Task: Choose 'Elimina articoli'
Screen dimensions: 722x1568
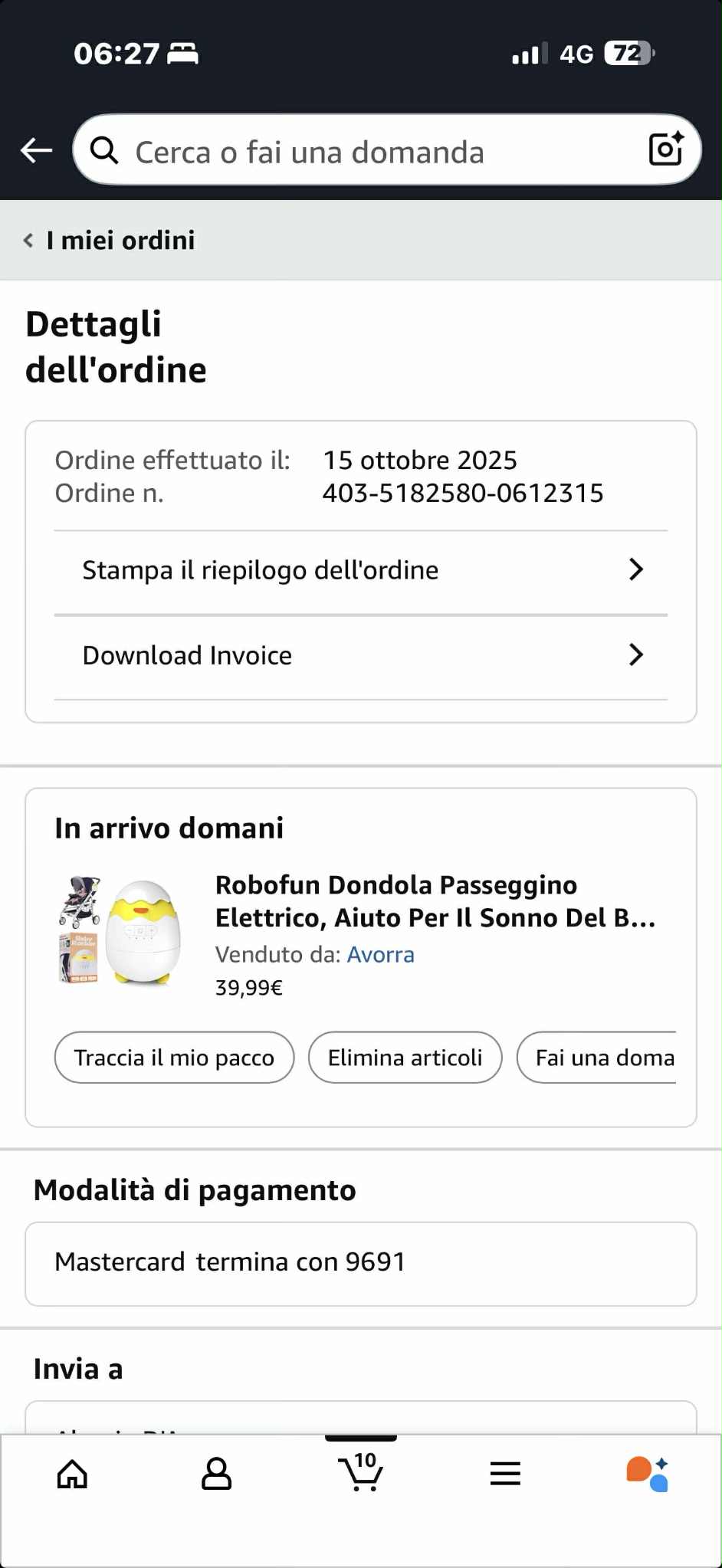Action: tap(405, 1058)
